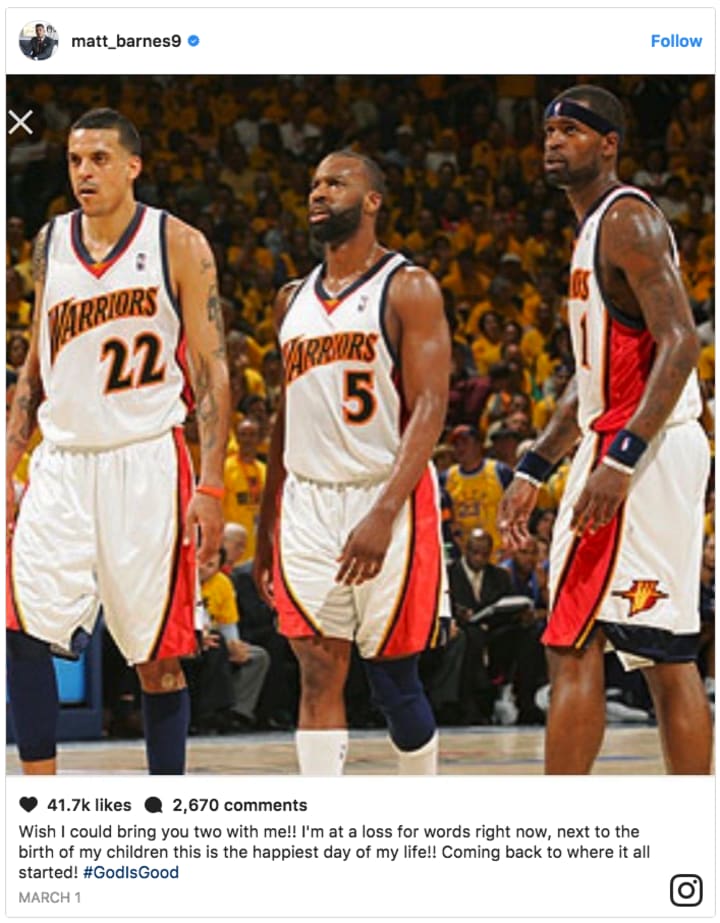This screenshot has height=923, width=720.
Task: Follow matt_barnes9
Action: (x=676, y=41)
